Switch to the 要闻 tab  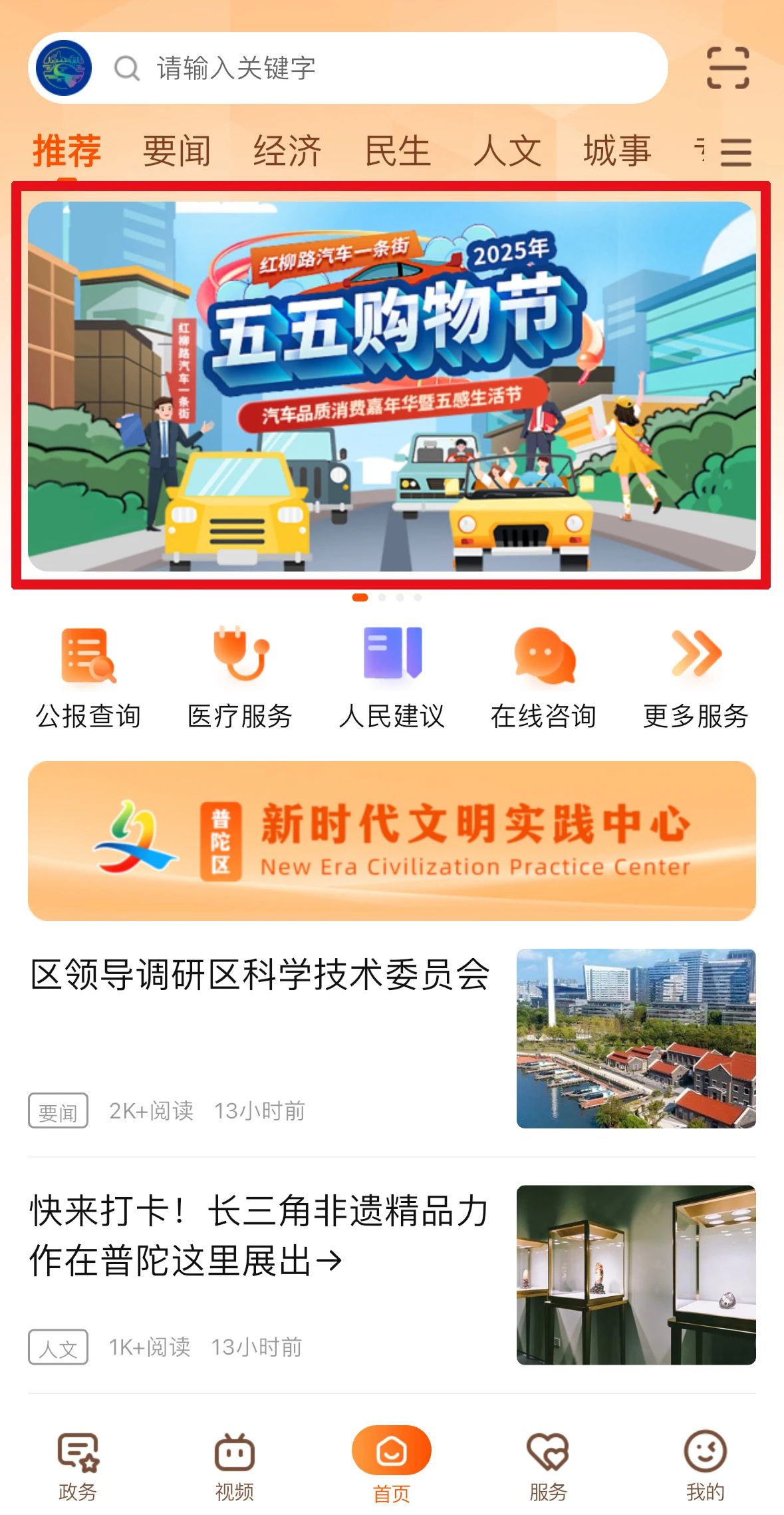tap(177, 151)
